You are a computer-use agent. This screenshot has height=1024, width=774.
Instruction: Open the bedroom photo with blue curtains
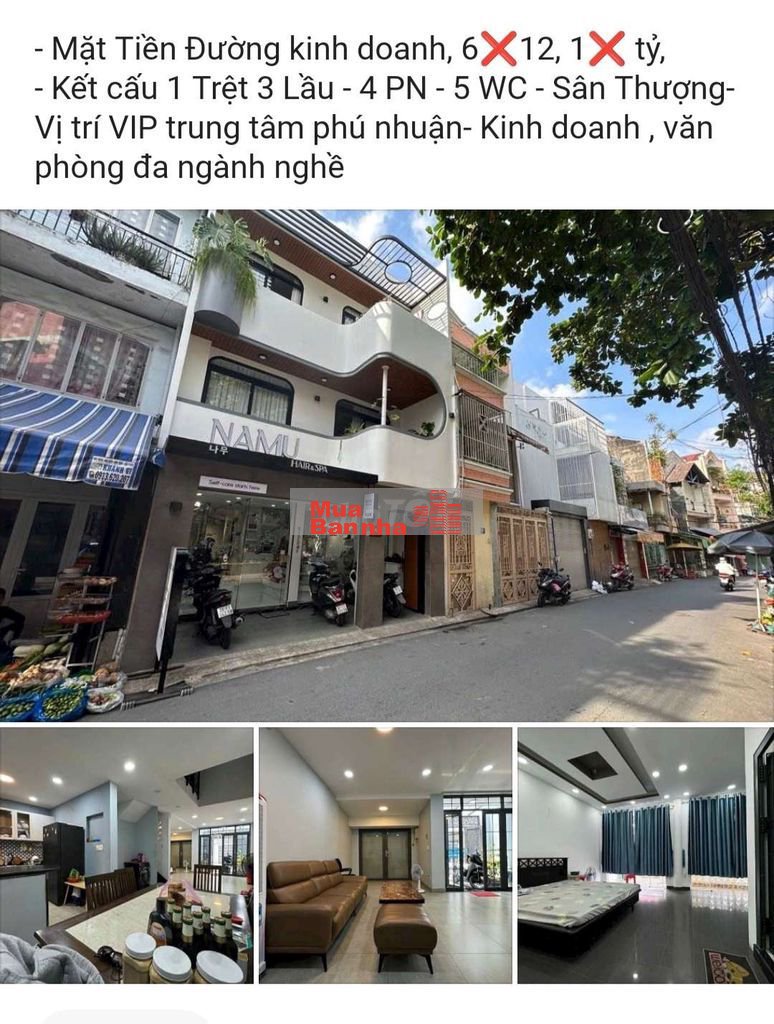(645, 855)
